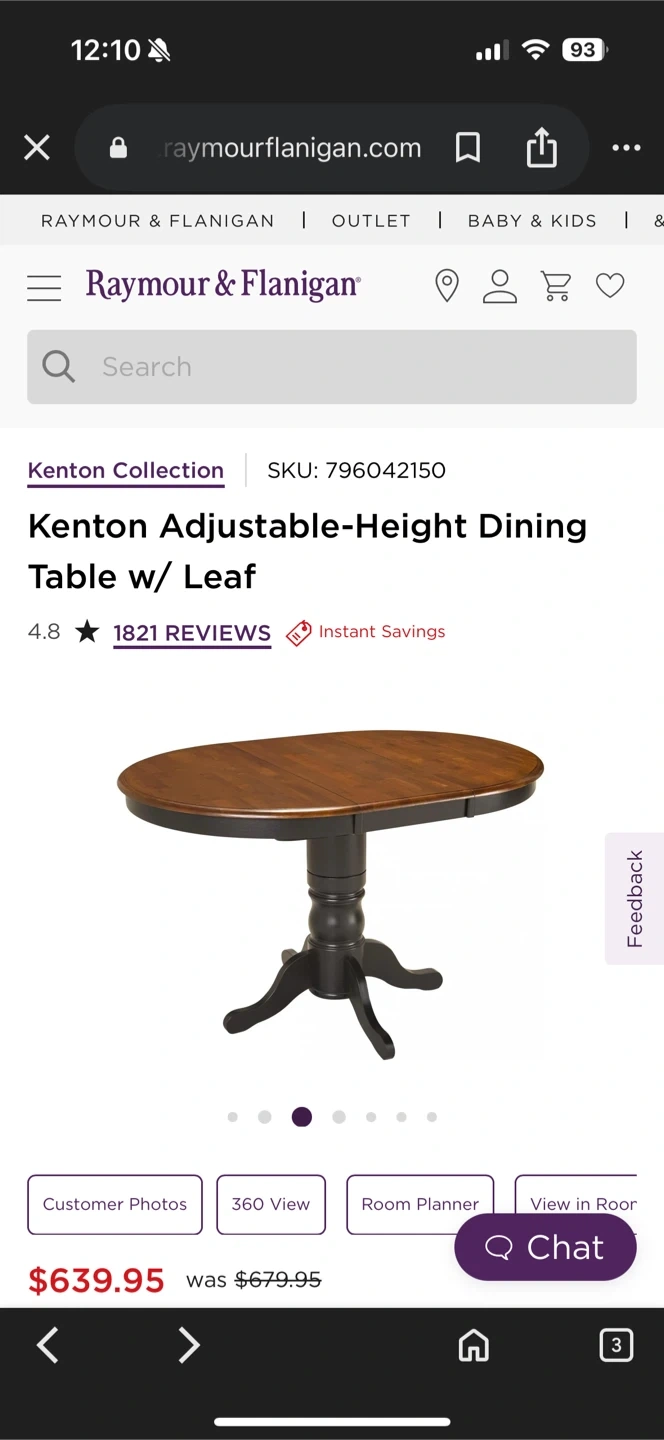View Customer Photos
This screenshot has height=1440, width=664.
[x=115, y=1204]
